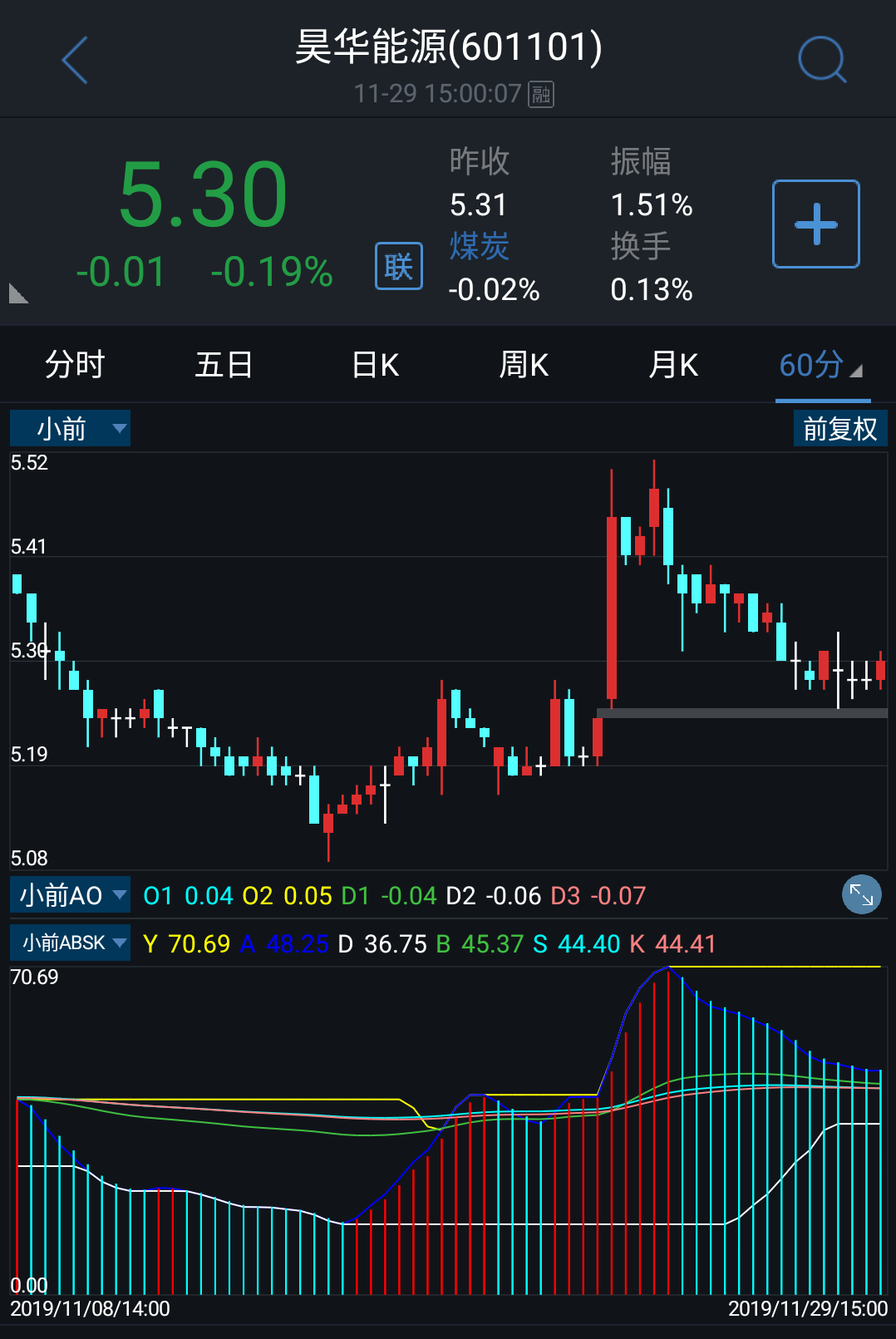The image size is (896, 1339).
Task: Open the 小前 dropdown menu
Action: [119, 428]
